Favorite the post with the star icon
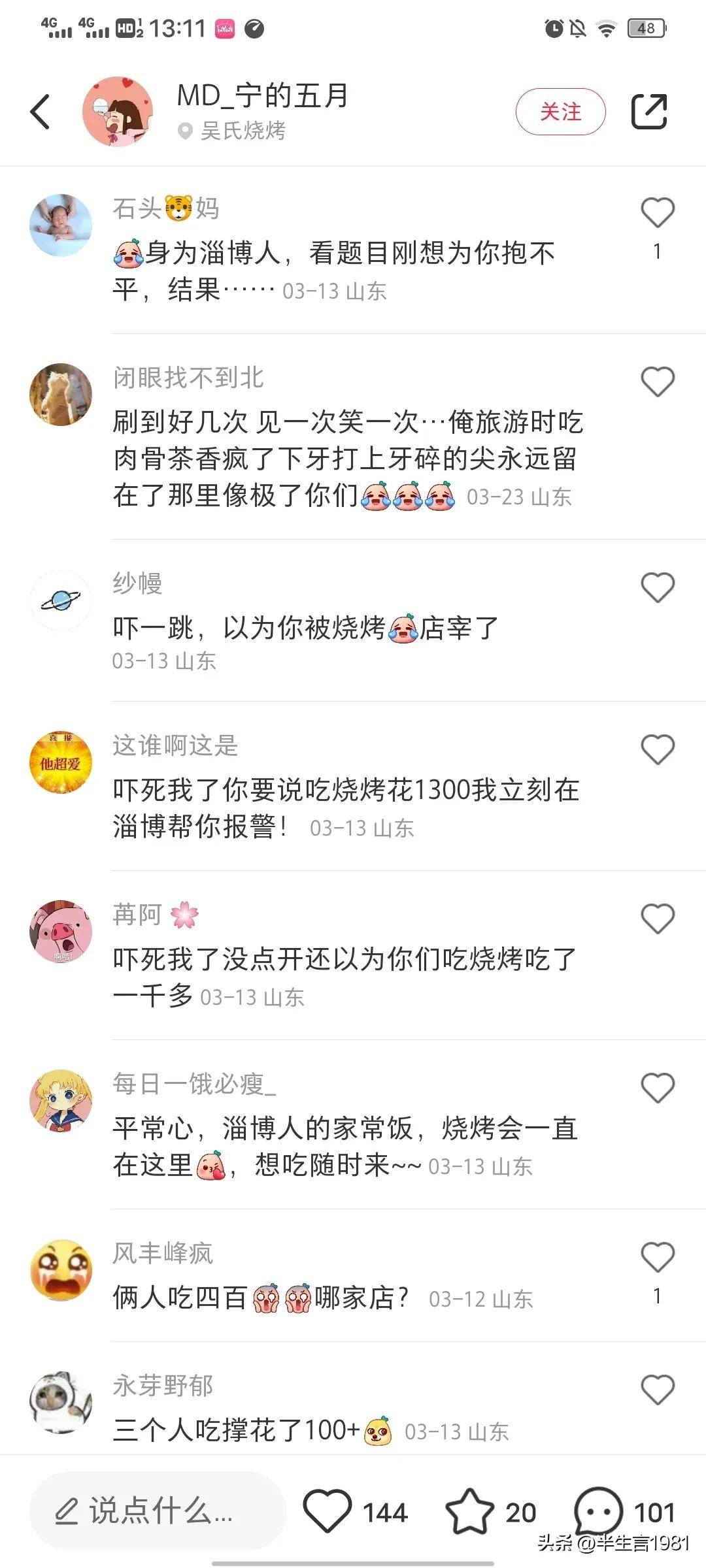This screenshot has width=706, height=1568. coord(469,1511)
